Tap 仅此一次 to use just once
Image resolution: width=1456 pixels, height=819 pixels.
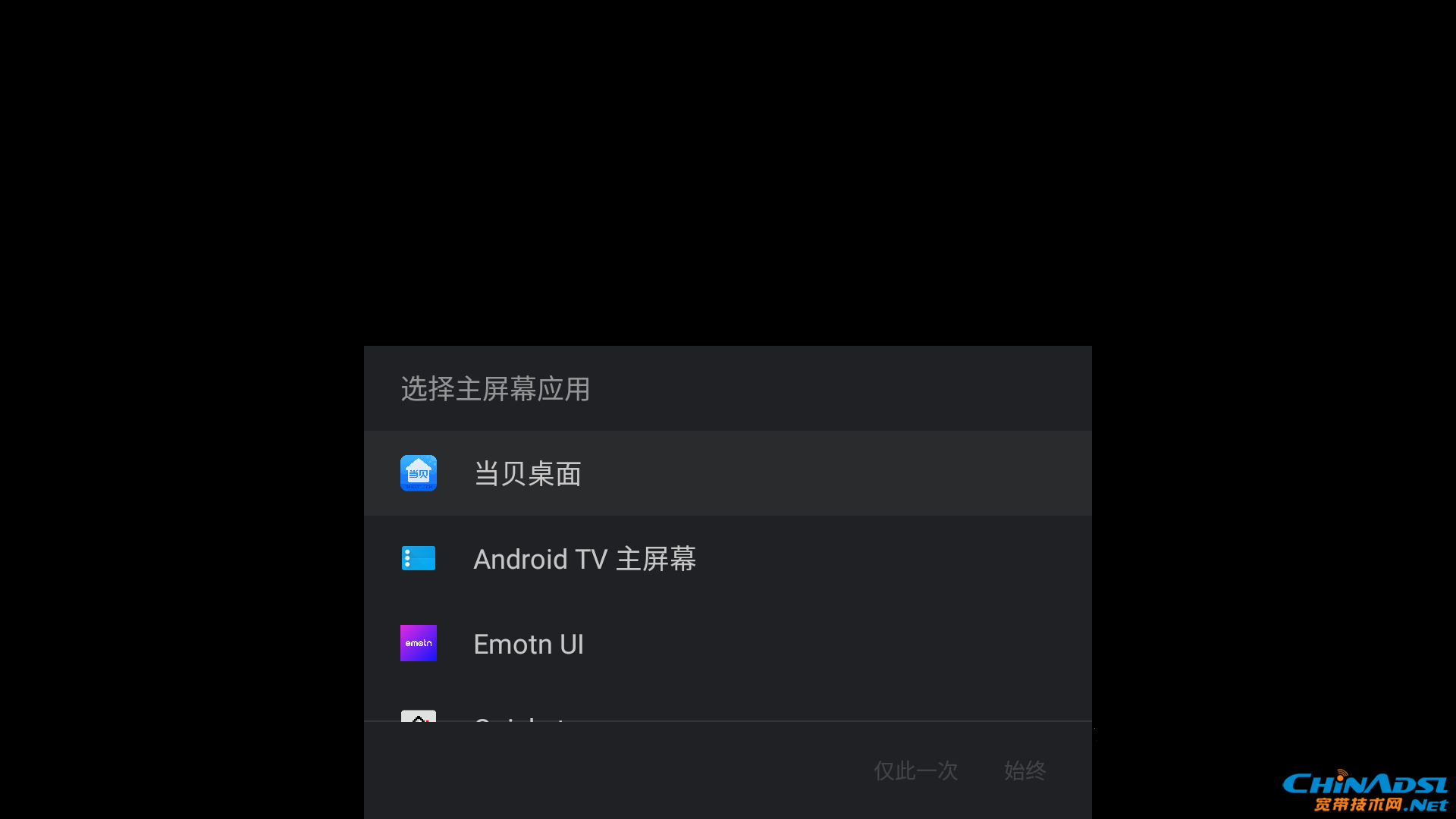(x=915, y=770)
